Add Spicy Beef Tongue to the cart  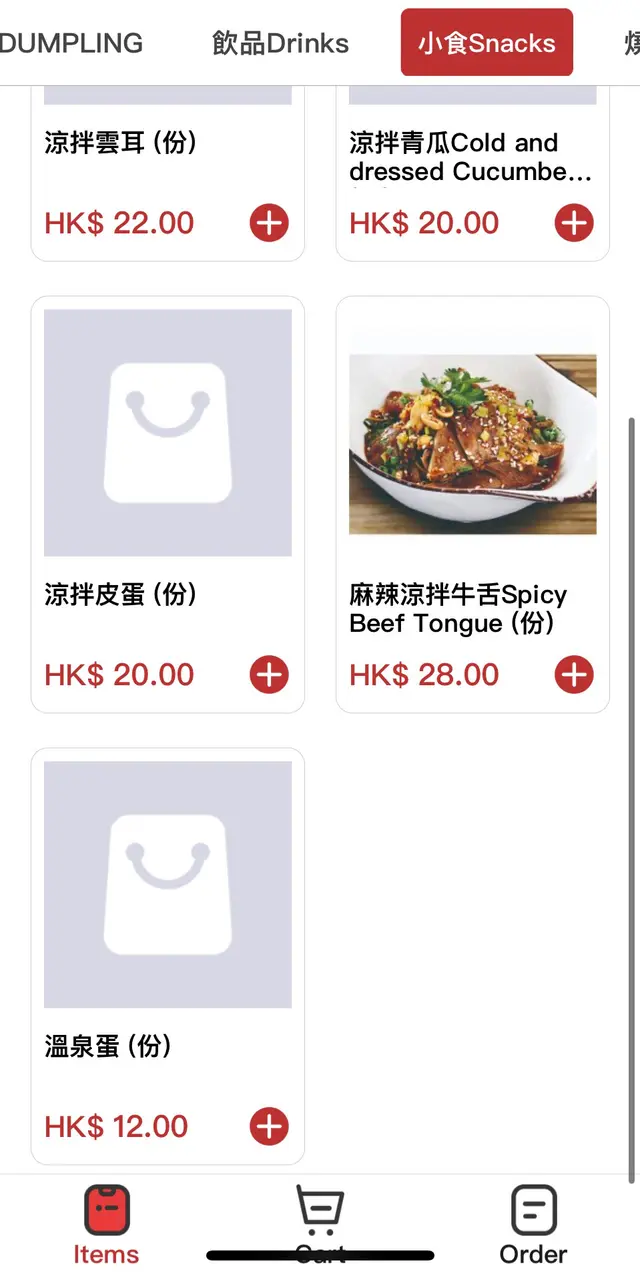(574, 675)
